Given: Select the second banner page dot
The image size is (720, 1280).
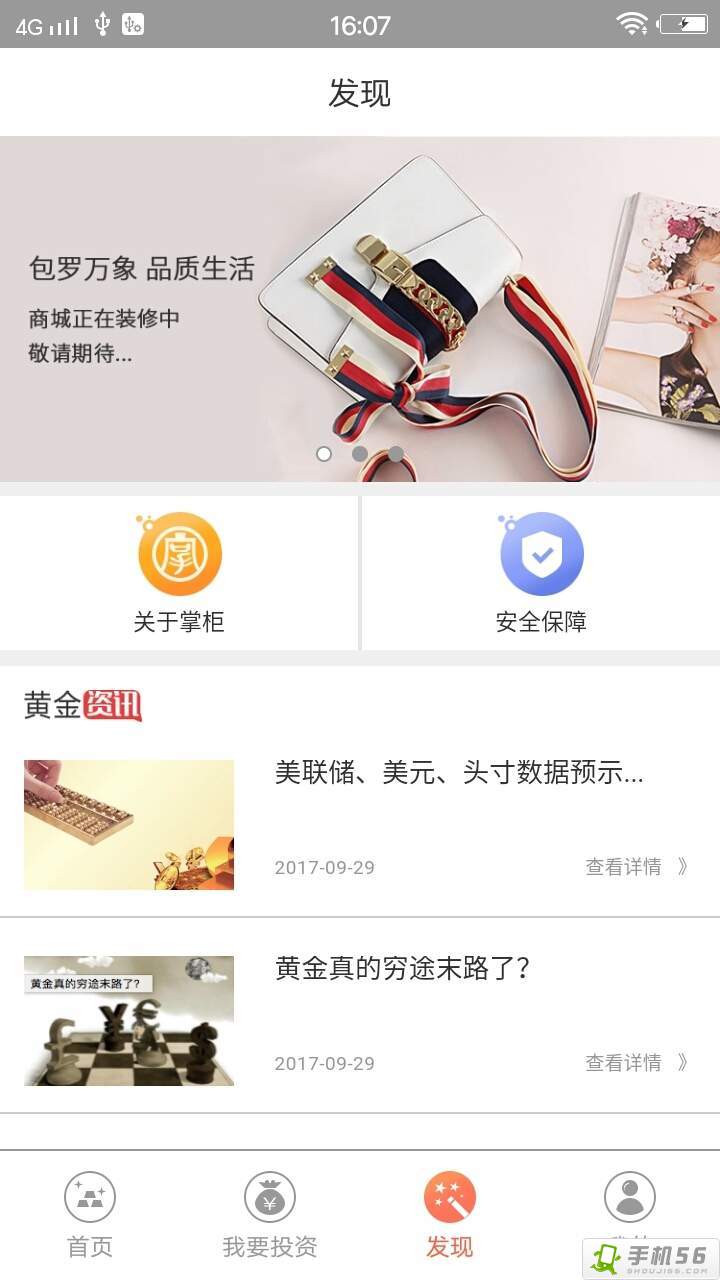Looking at the screenshot, I should (x=360, y=454).
